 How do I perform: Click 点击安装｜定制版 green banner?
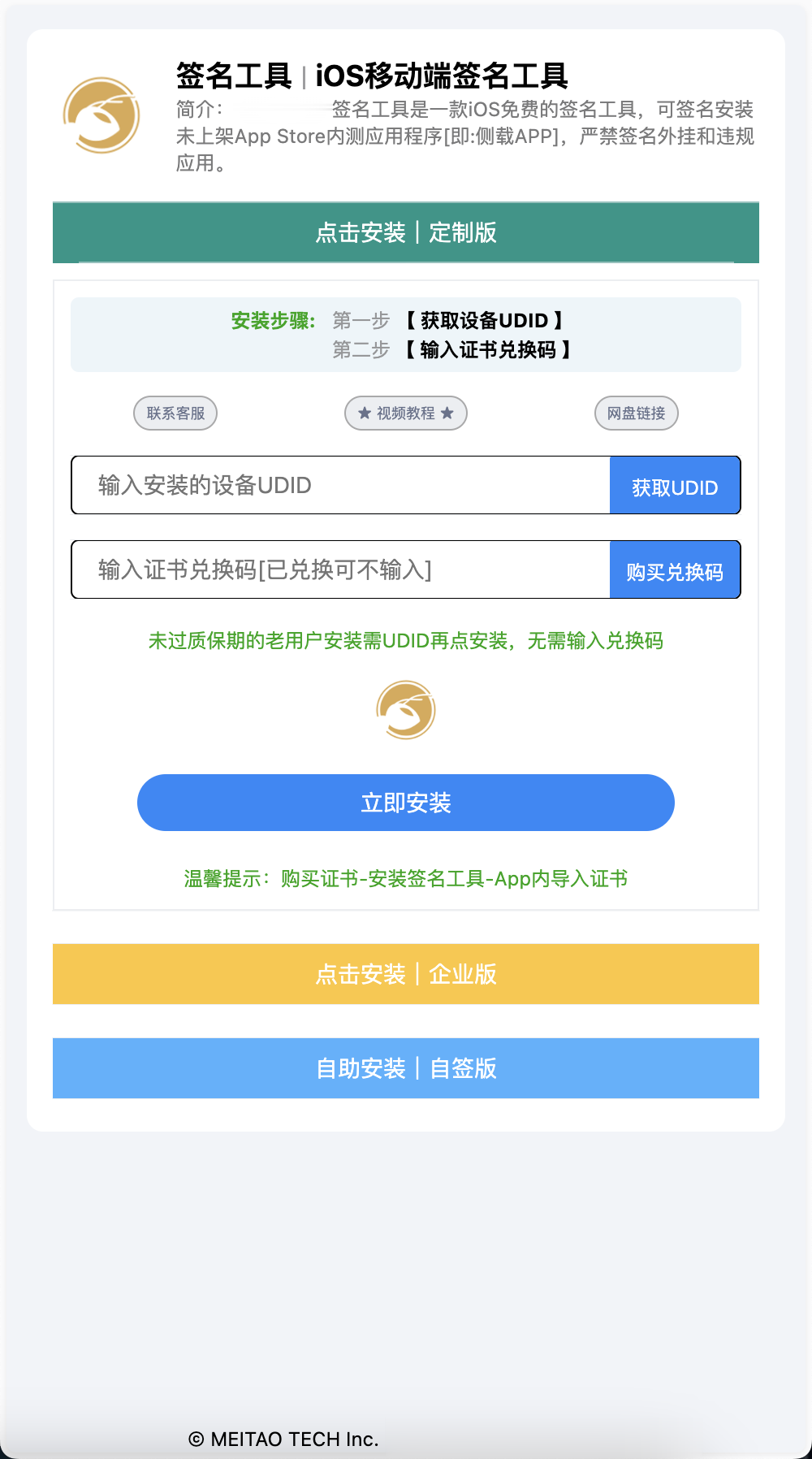pos(406,233)
